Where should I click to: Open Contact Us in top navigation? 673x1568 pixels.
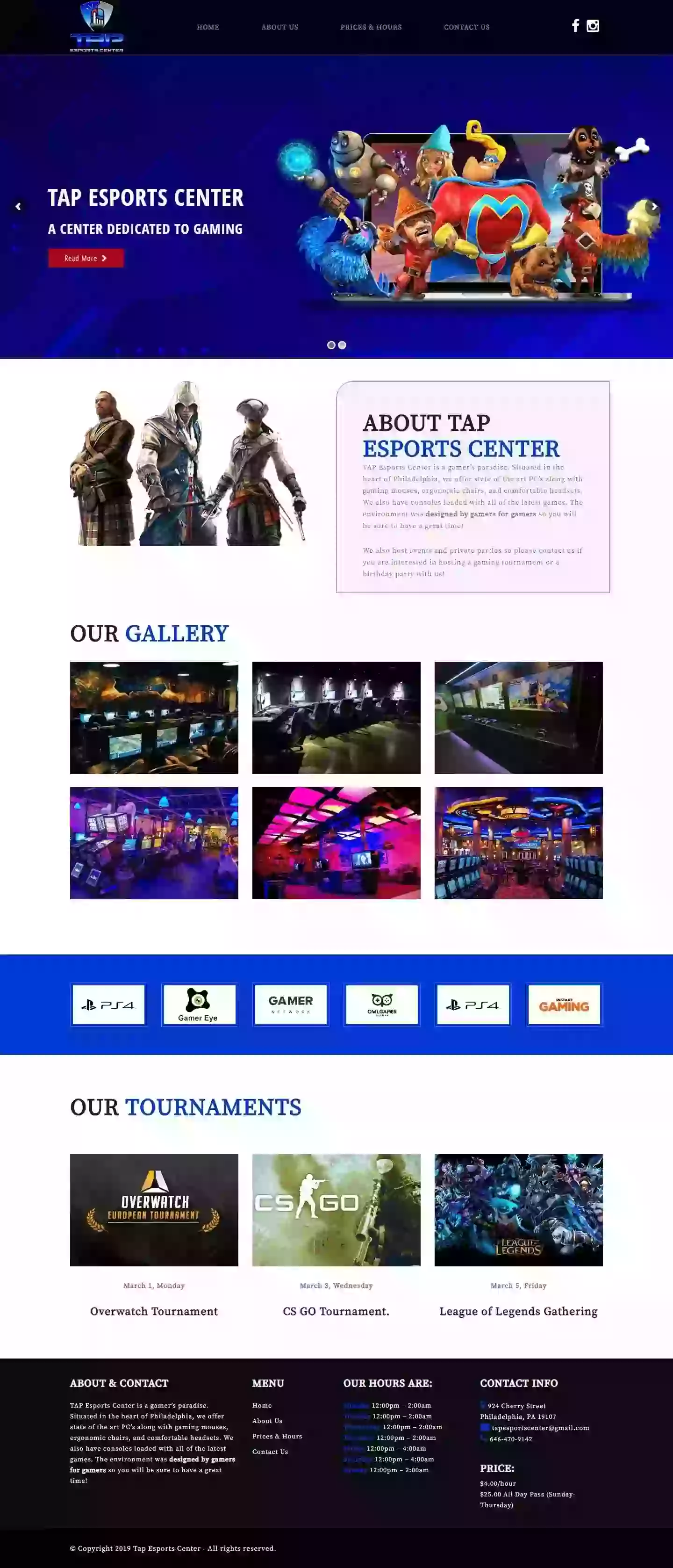(467, 28)
